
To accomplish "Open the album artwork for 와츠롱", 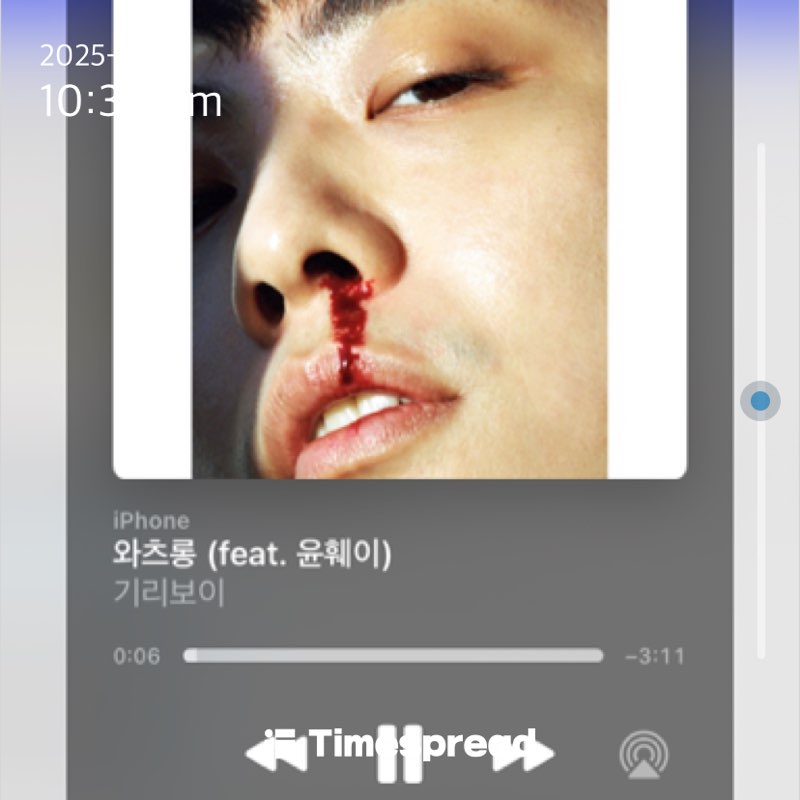I will (400, 240).
